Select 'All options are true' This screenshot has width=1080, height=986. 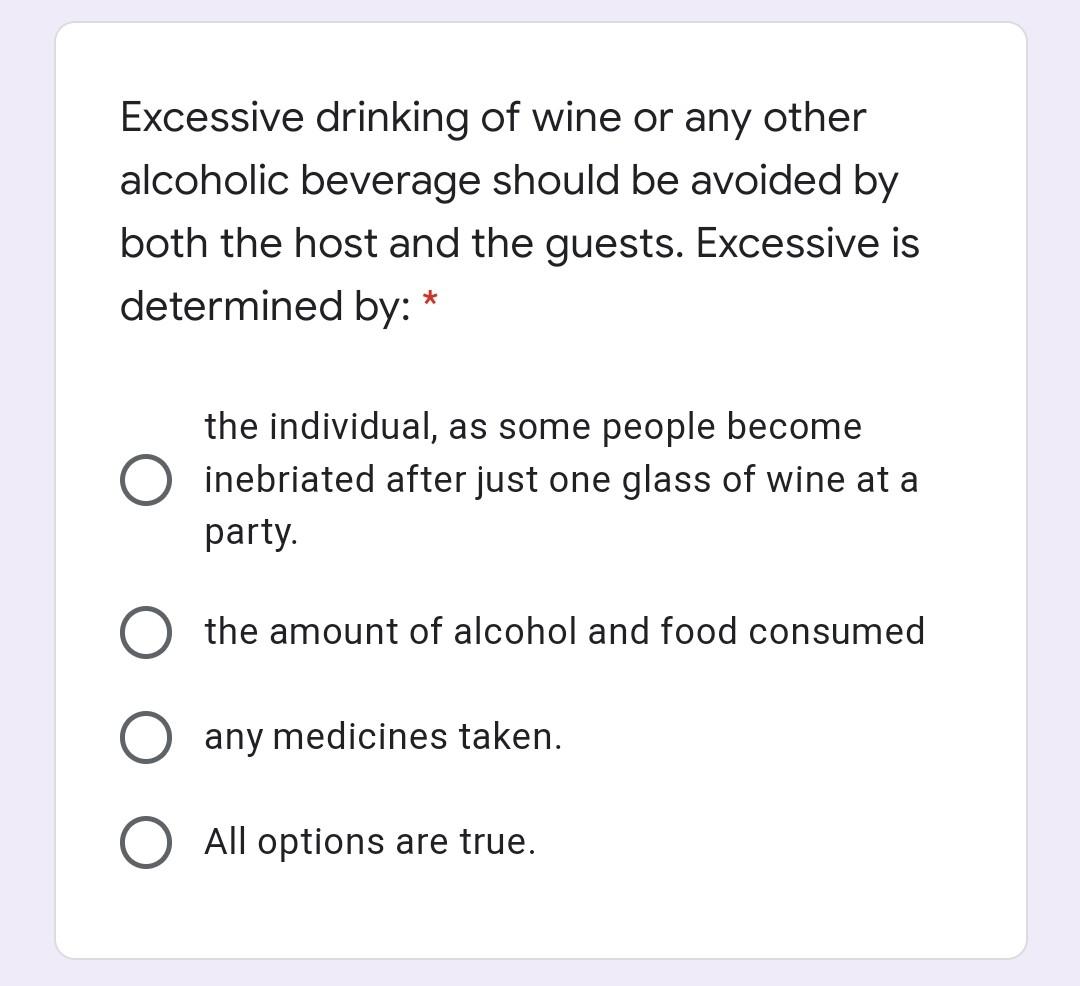click(145, 842)
